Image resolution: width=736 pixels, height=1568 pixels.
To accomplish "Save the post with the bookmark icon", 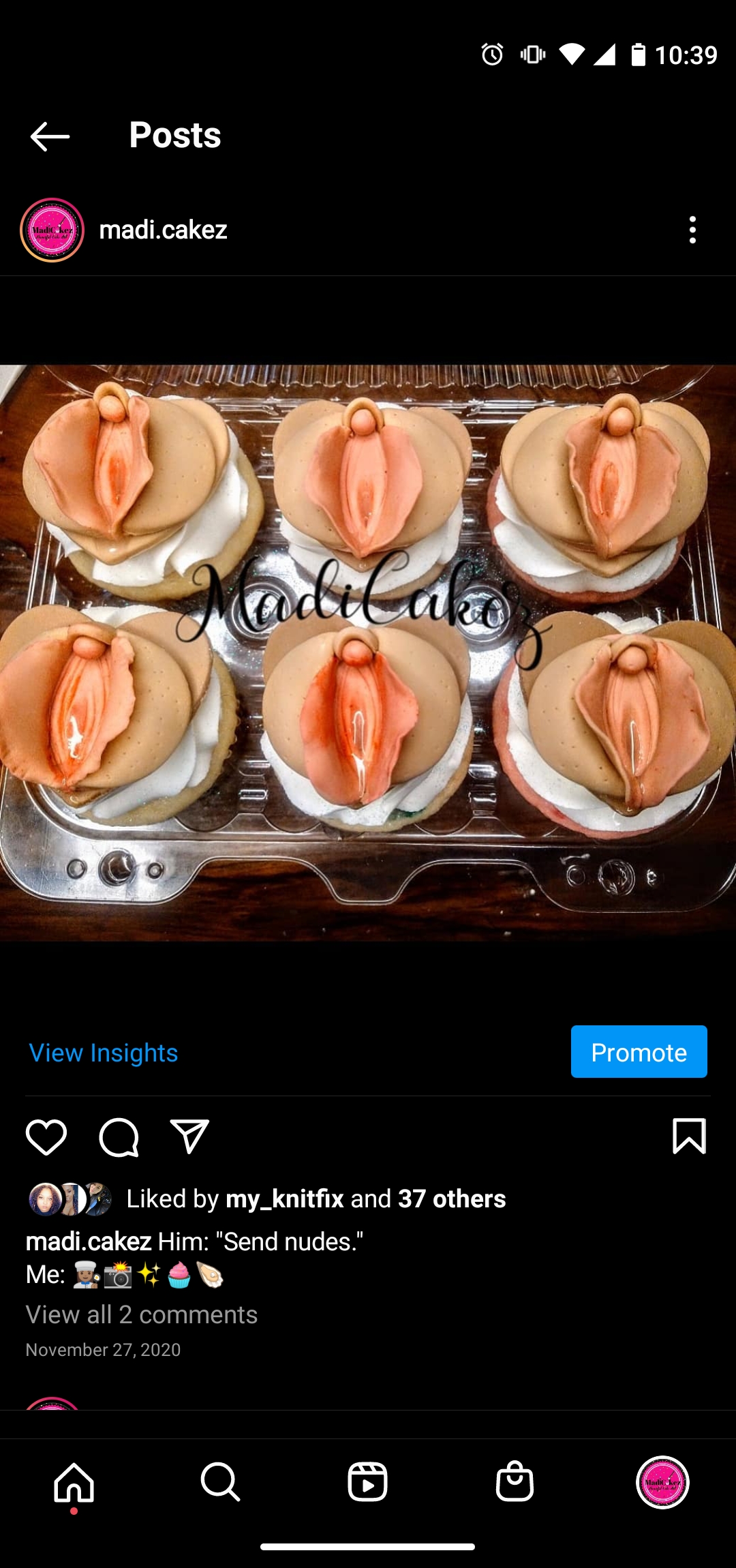I will coord(689,1136).
